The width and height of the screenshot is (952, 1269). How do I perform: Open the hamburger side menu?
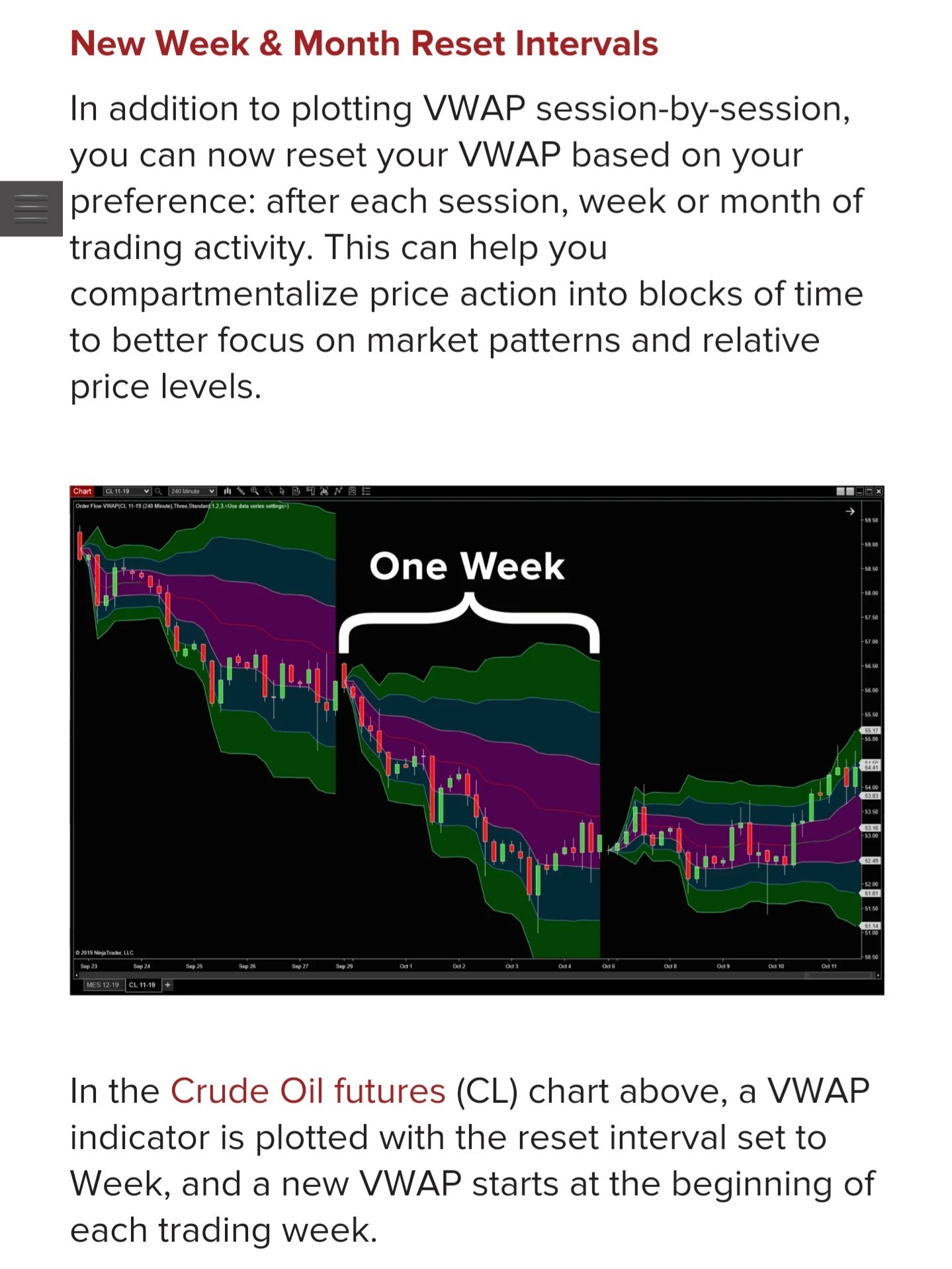click(31, 208)
